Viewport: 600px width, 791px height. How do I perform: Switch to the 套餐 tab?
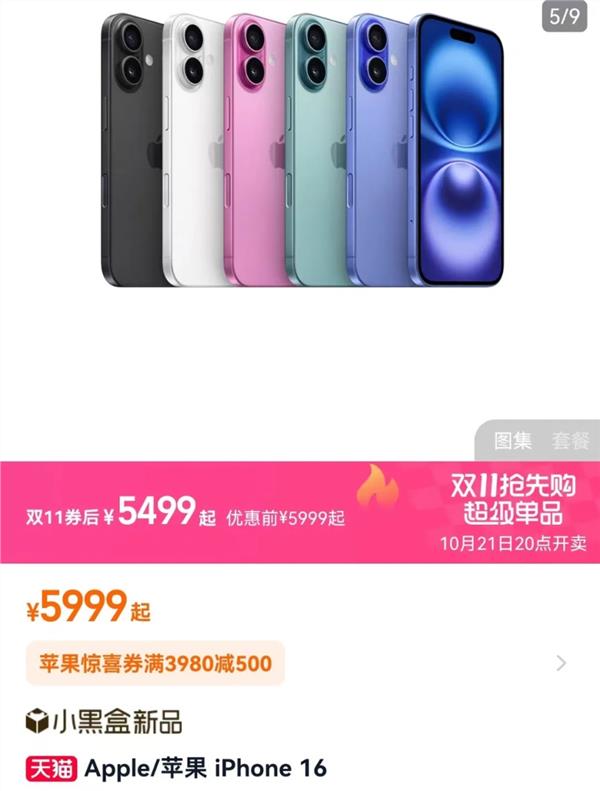[x=570, y=440]
